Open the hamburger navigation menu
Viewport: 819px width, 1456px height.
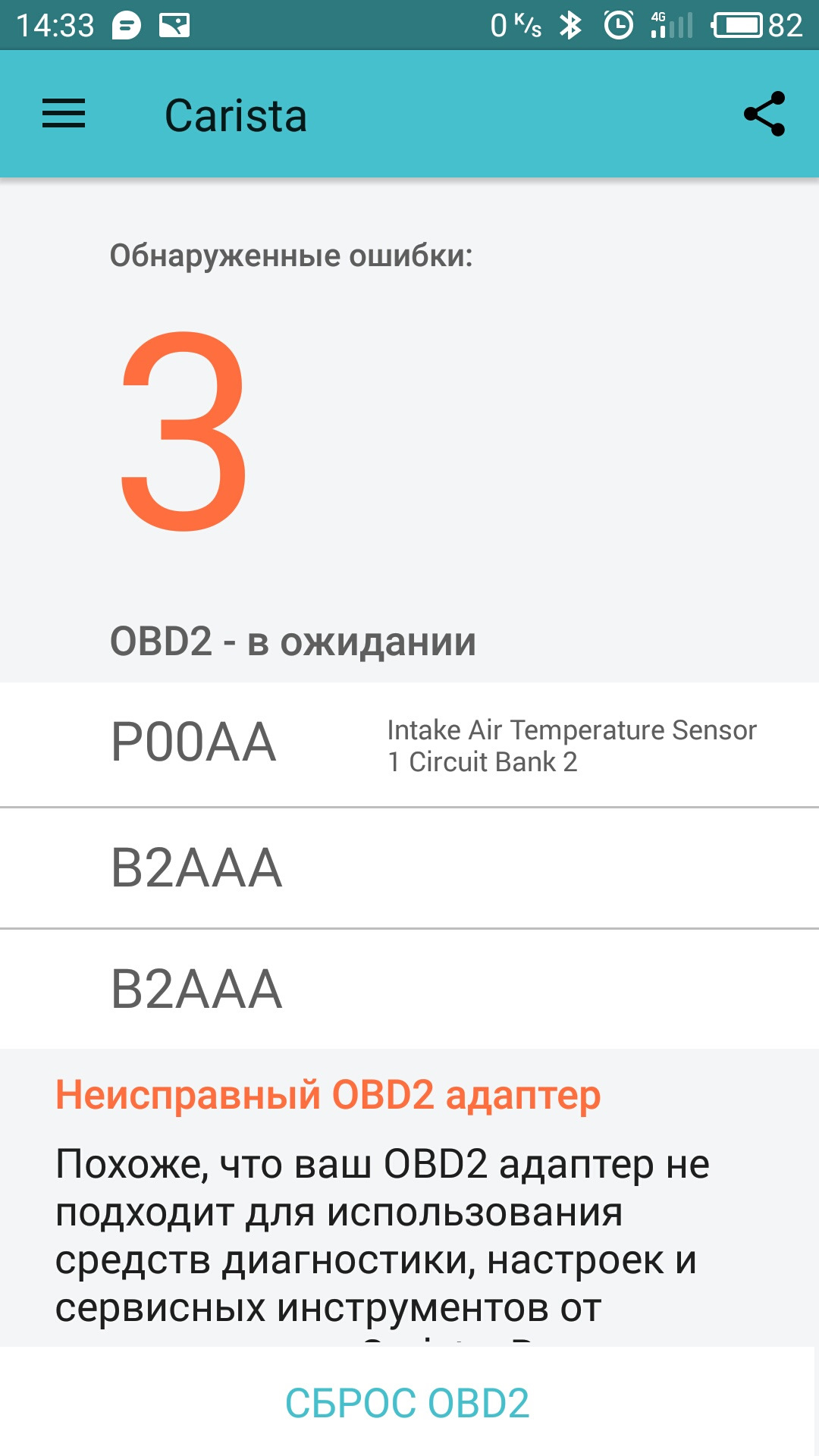pos(64,115)
